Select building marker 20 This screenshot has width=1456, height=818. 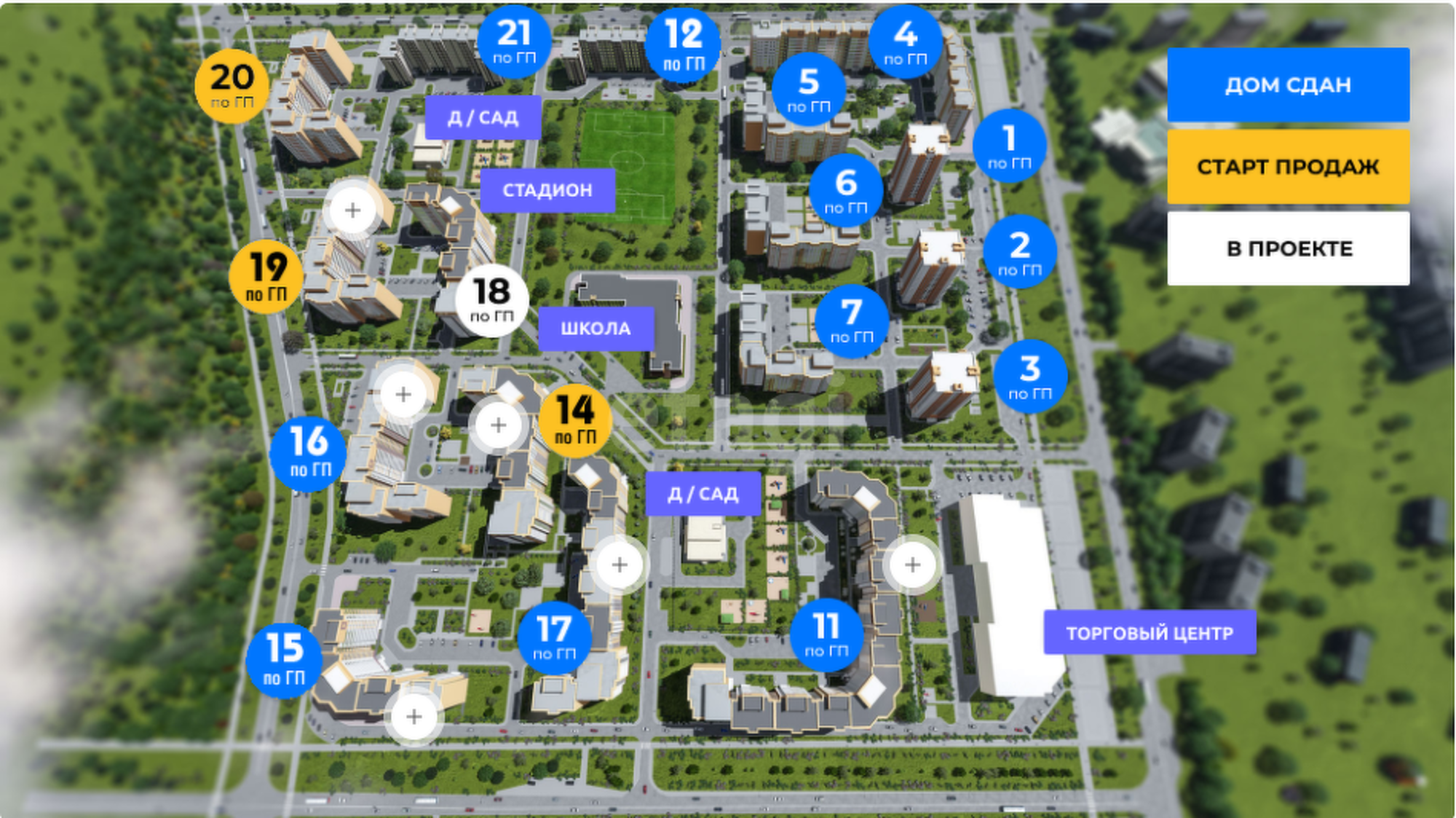pyautogui.click(x=232, y=87)
